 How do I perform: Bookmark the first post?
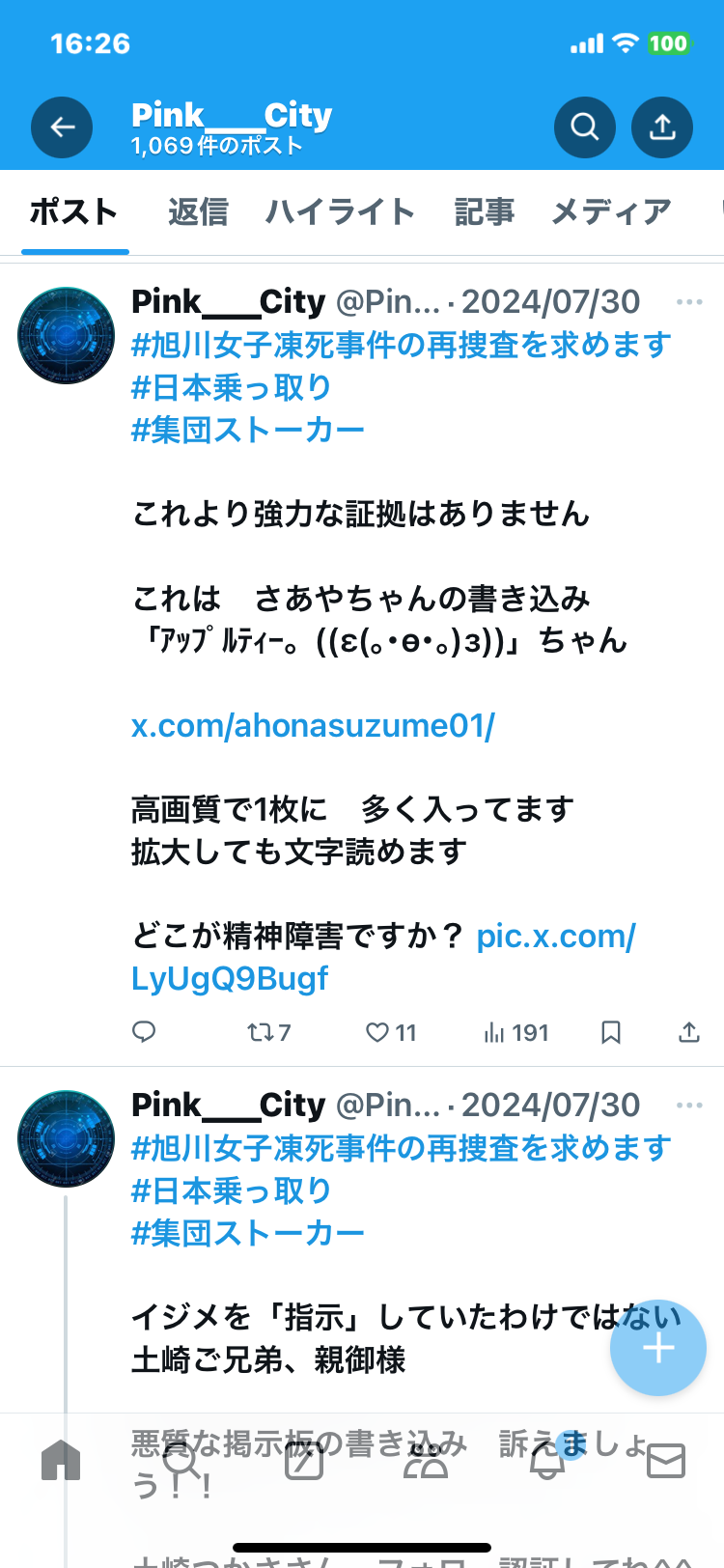click(610, 1032)
